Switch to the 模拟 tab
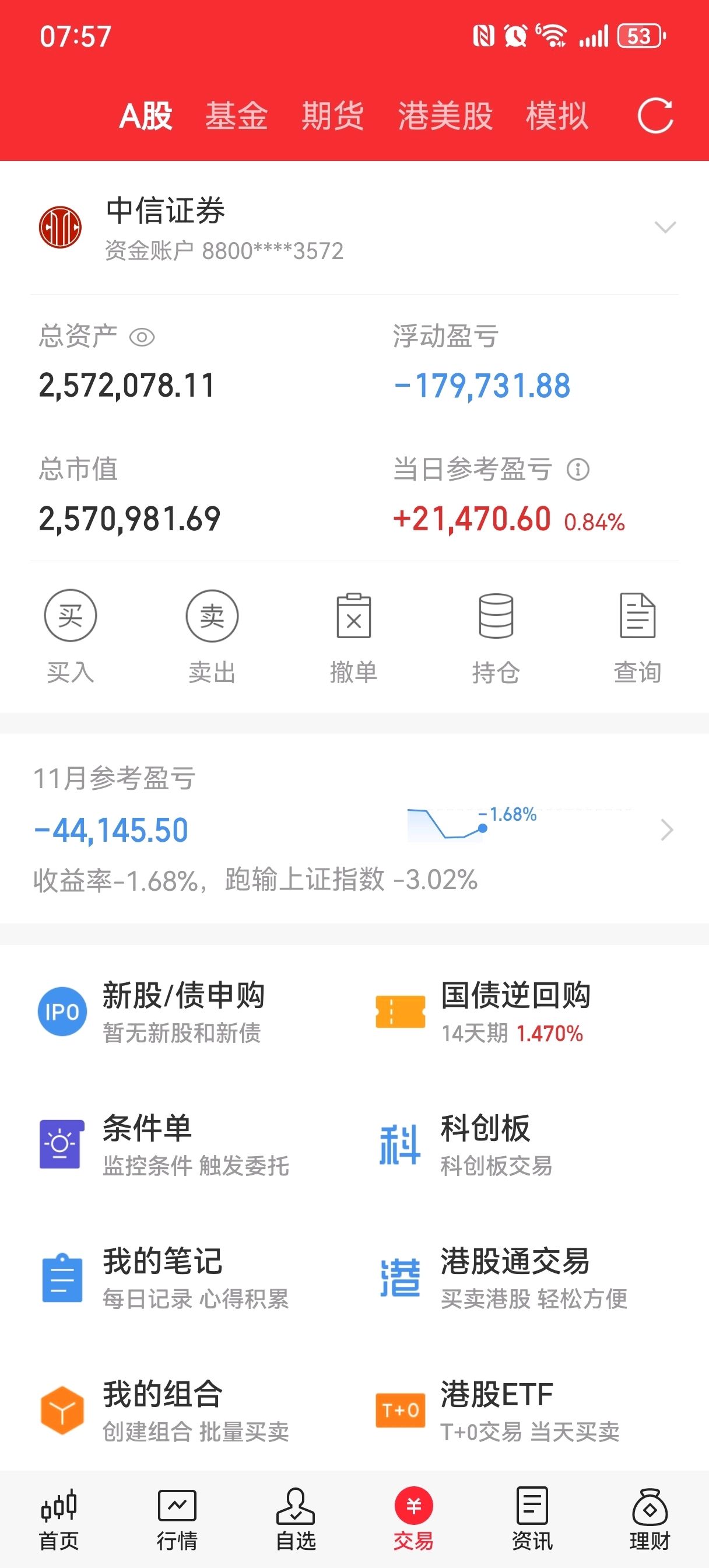709x1568 pixels. 557,116
